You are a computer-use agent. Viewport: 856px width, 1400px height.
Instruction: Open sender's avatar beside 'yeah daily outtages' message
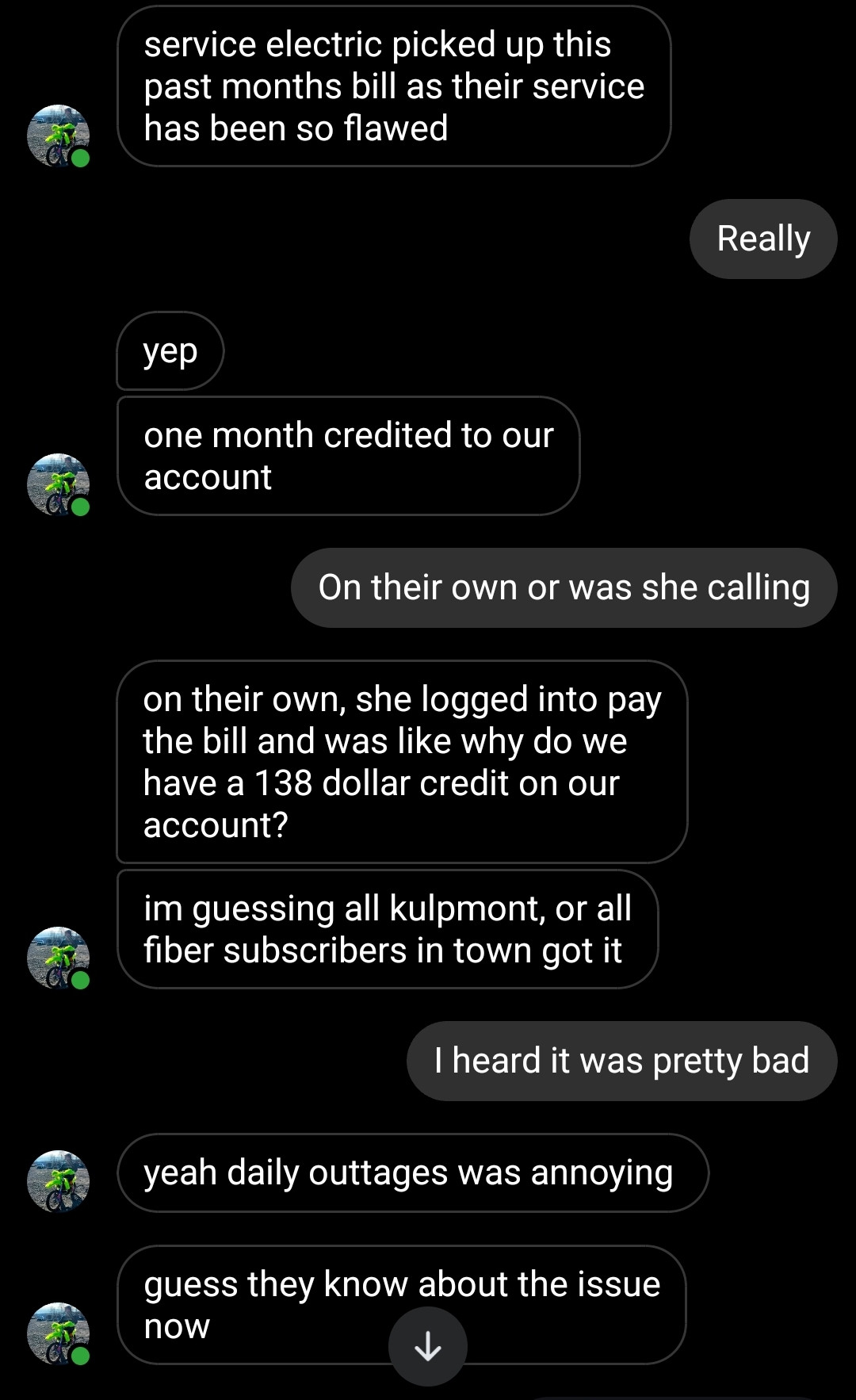point(58,1181)
